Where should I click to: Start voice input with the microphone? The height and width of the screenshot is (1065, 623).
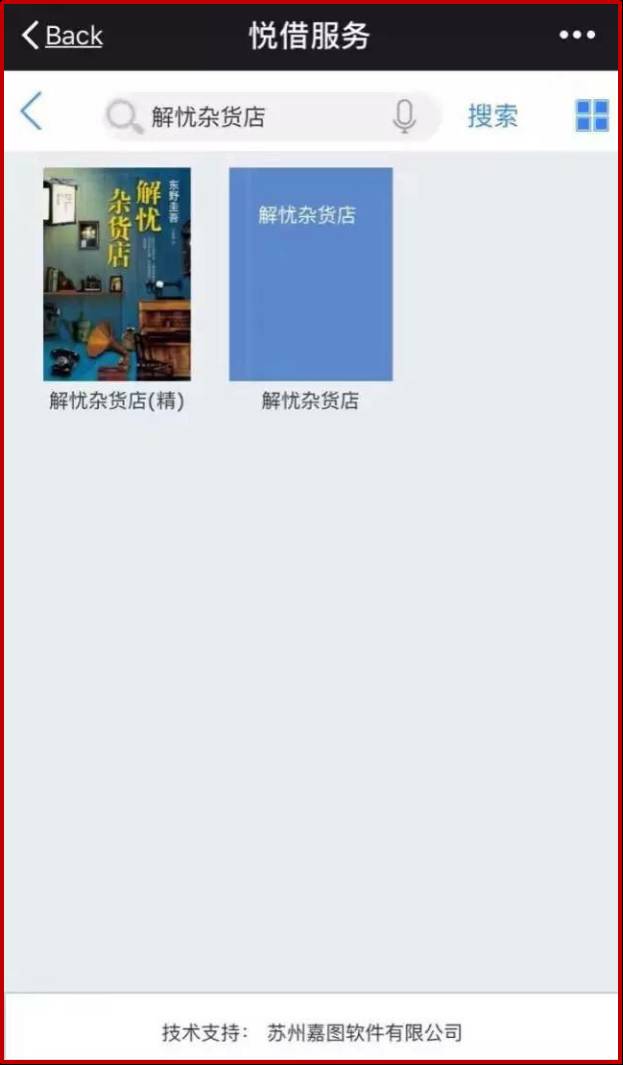coord(404,117)
